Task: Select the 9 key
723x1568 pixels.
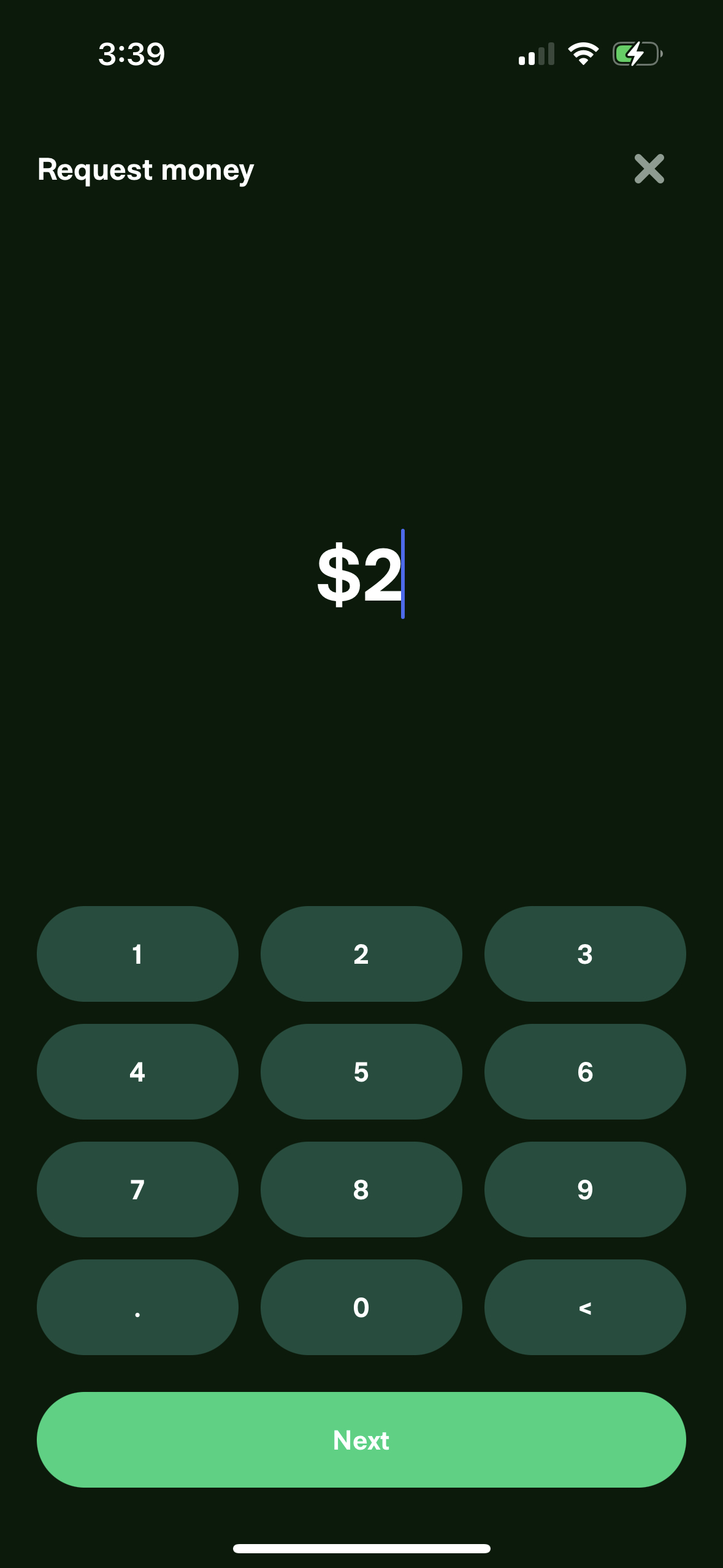Action: coord(585,1189)
